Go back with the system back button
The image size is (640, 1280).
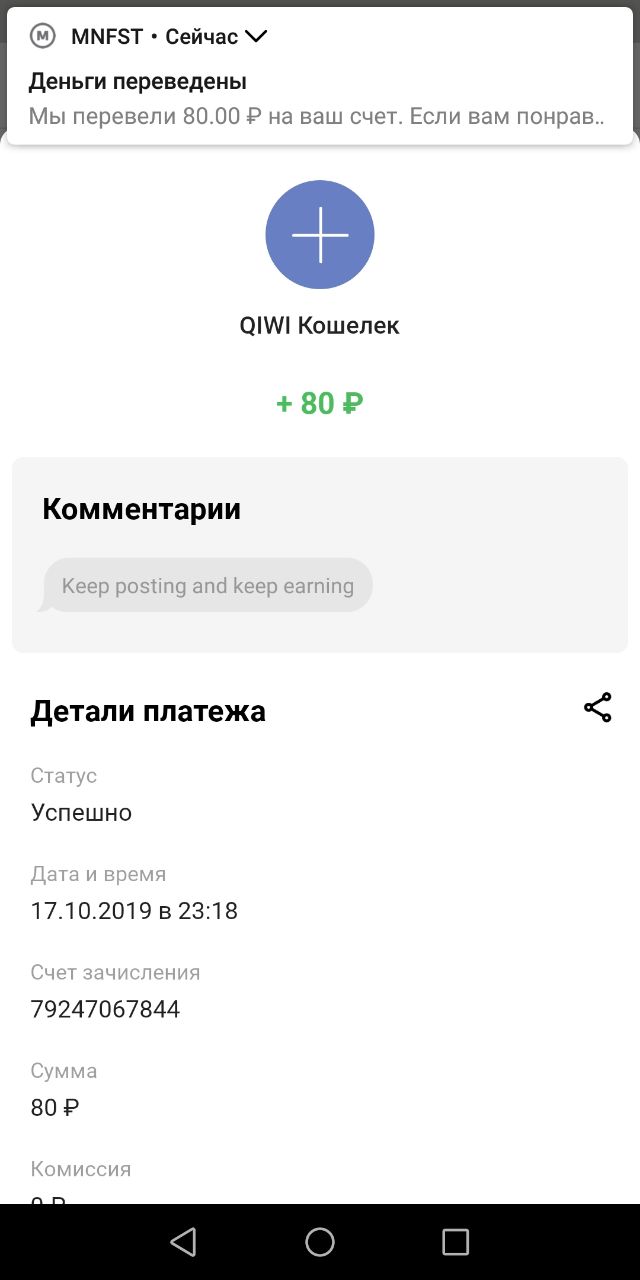[183, 1242]
